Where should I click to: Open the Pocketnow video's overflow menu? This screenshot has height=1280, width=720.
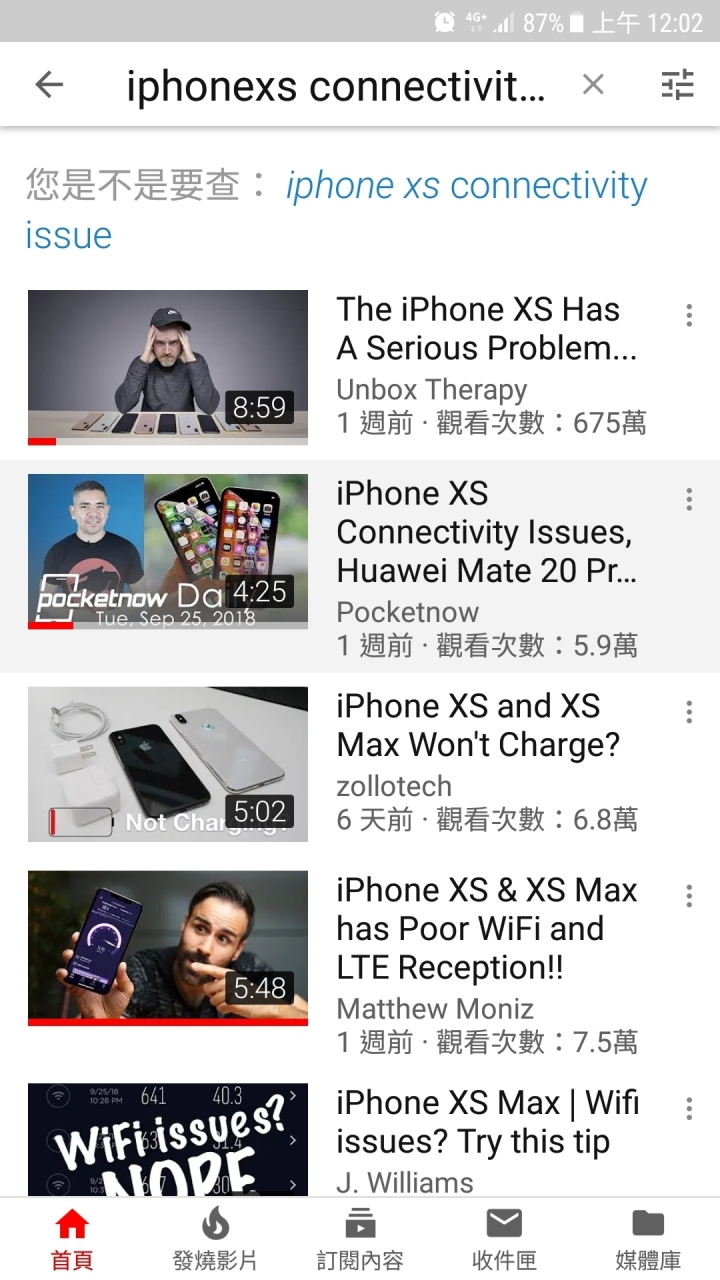point(689,500)
